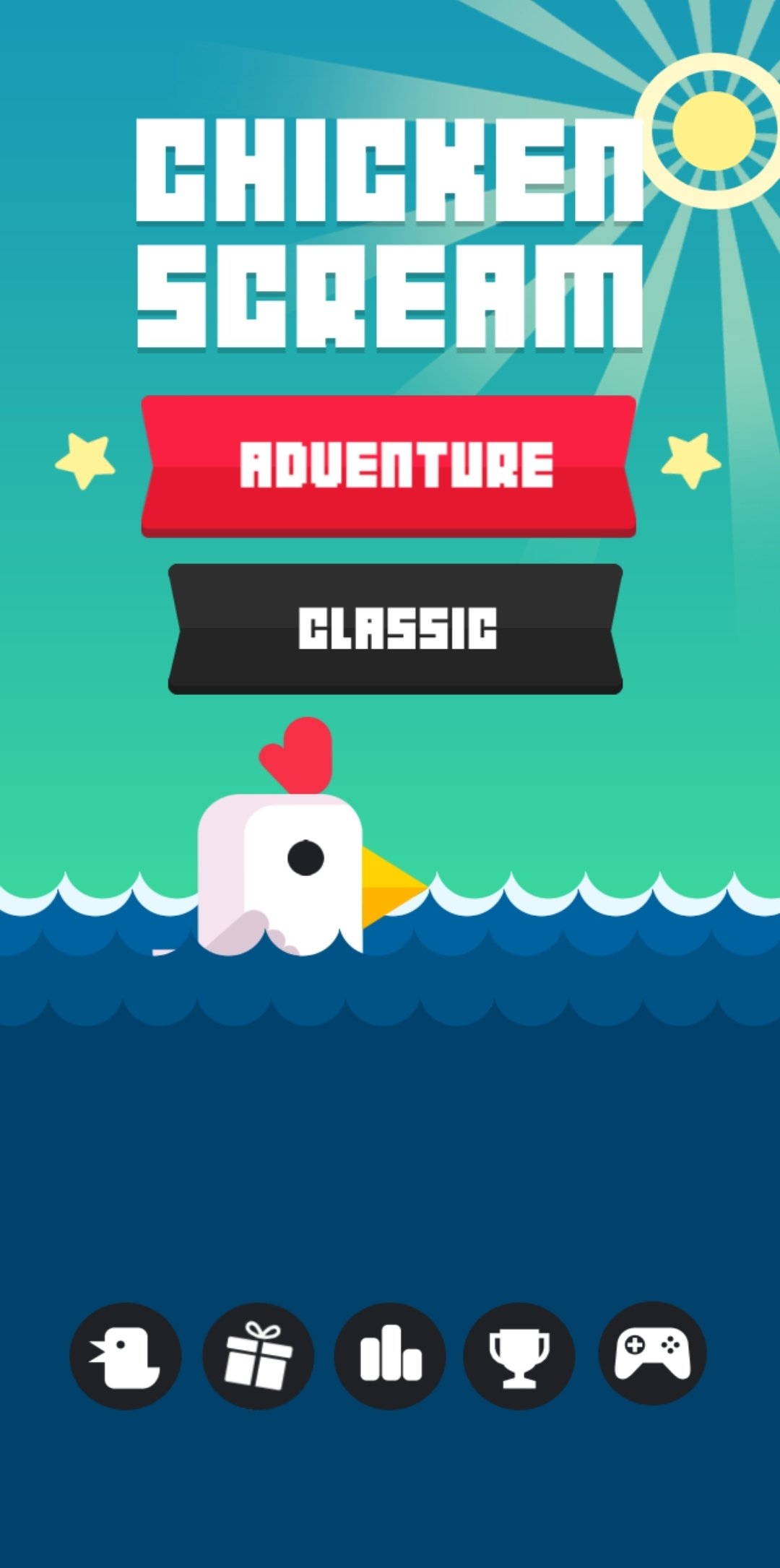Image resolution: width=780 pixels, height=1568 pixels.
Task: Open the achievements trophy
Action: 519,1356
